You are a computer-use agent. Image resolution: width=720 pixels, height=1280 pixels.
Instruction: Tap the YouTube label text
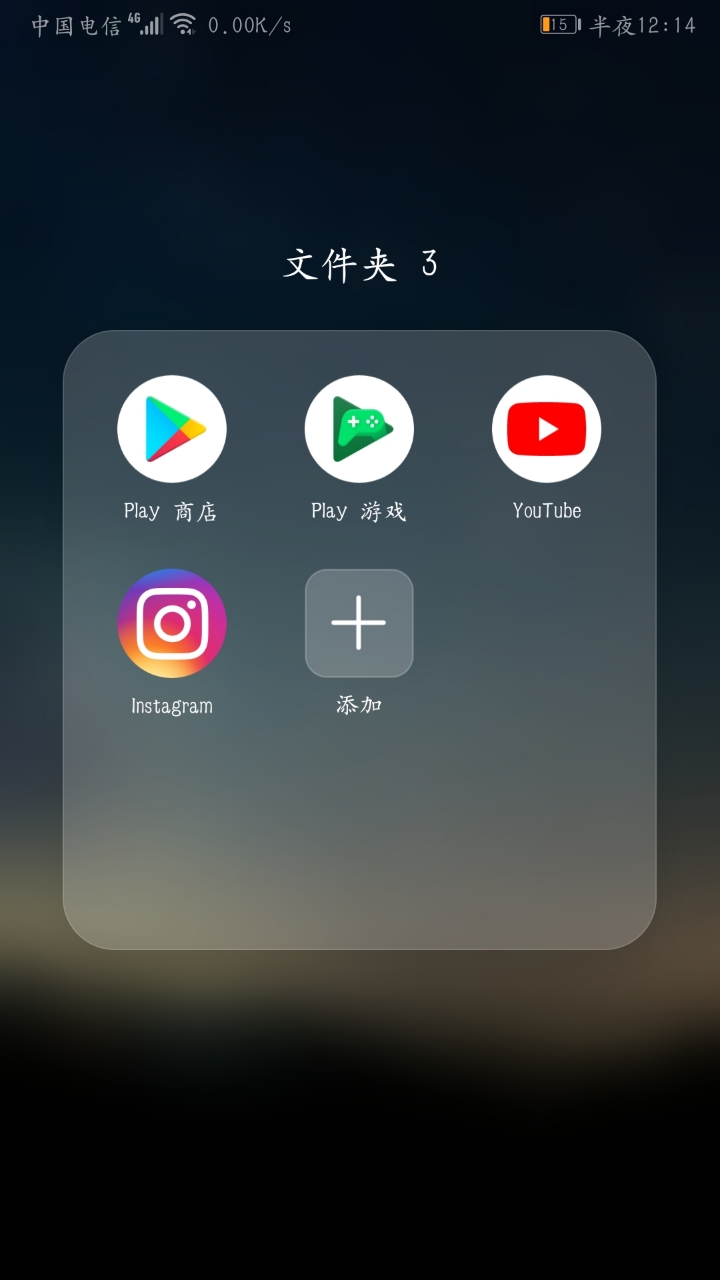click(546, 510)
